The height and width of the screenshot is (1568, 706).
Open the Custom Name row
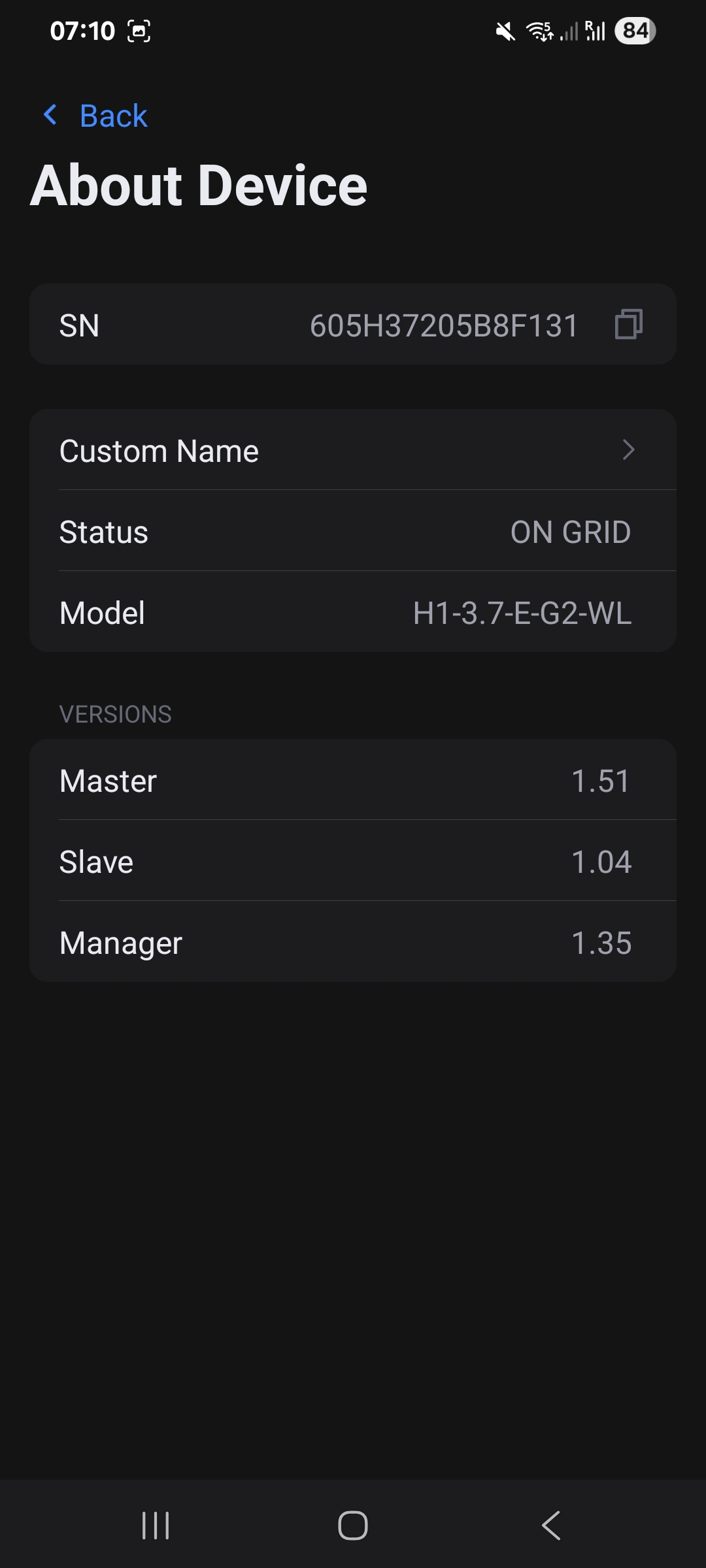point(353,450)
